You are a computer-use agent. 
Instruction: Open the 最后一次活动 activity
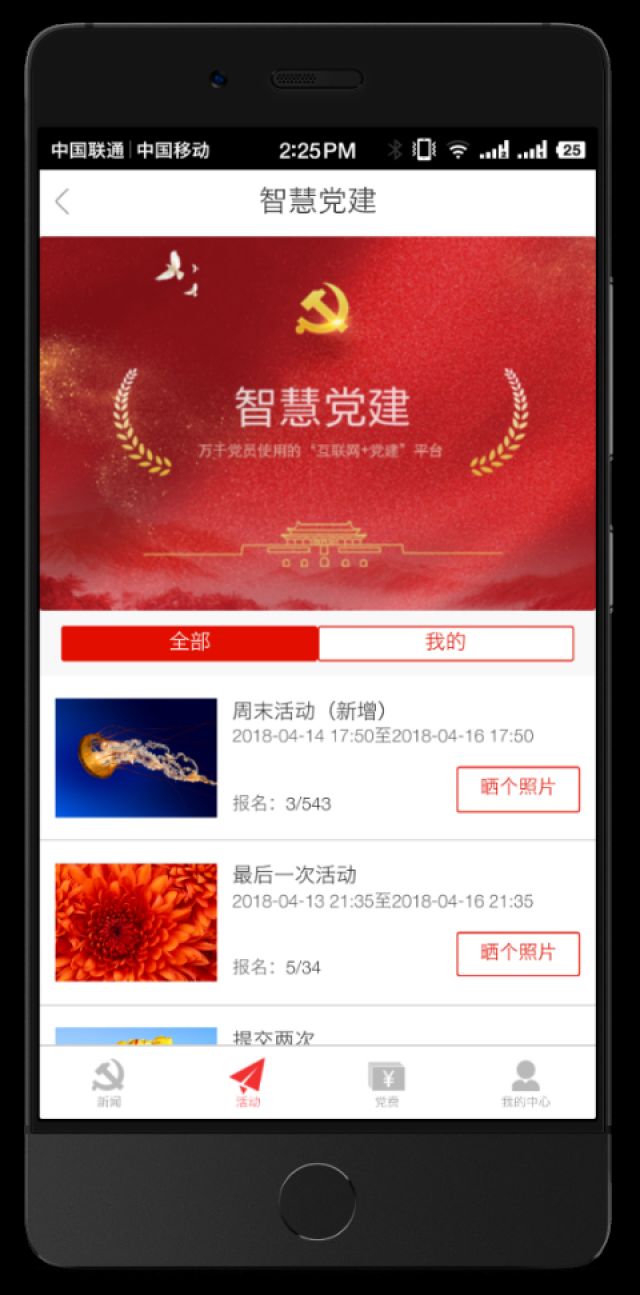(x=294, y=876)
